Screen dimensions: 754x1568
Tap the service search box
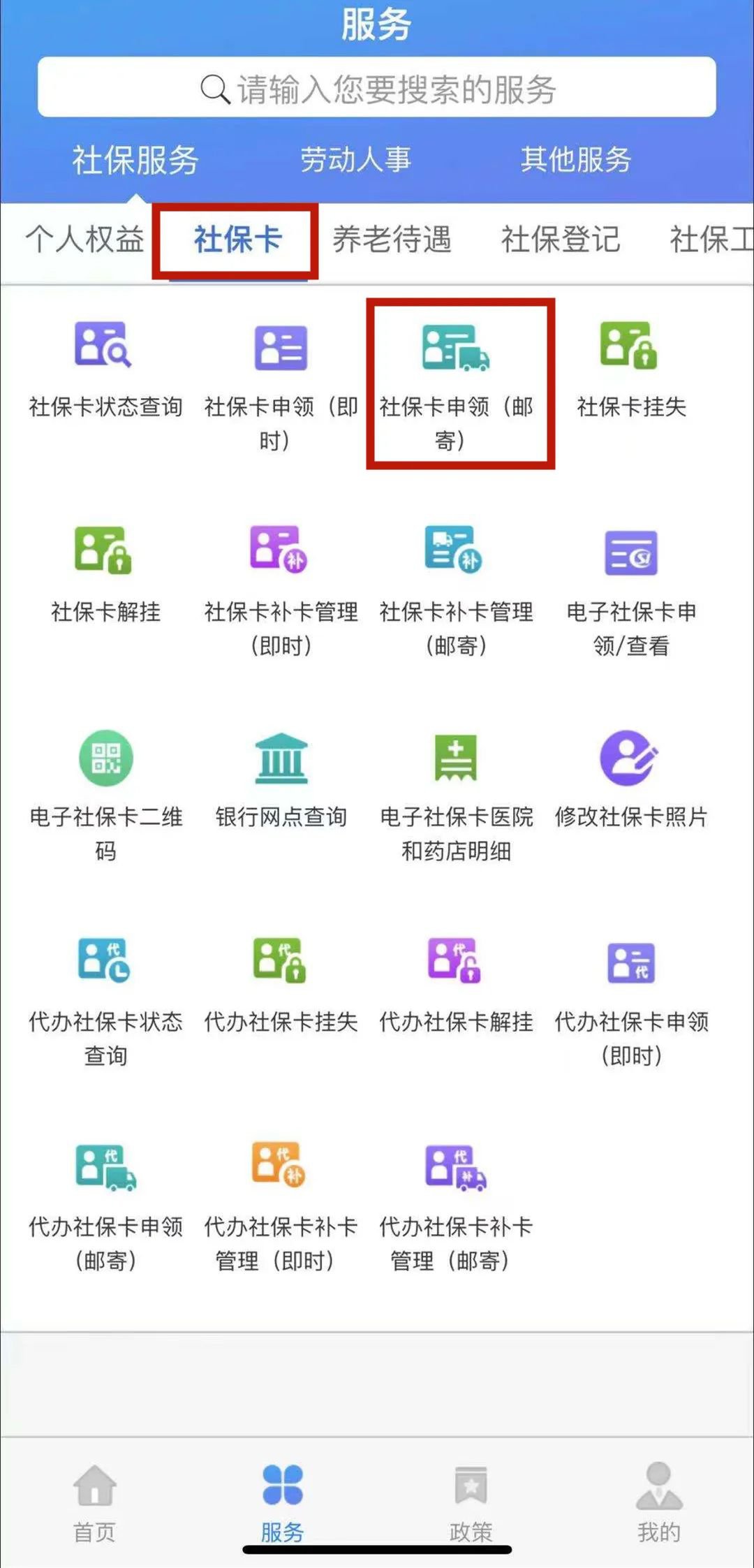[x=377, y=87]
